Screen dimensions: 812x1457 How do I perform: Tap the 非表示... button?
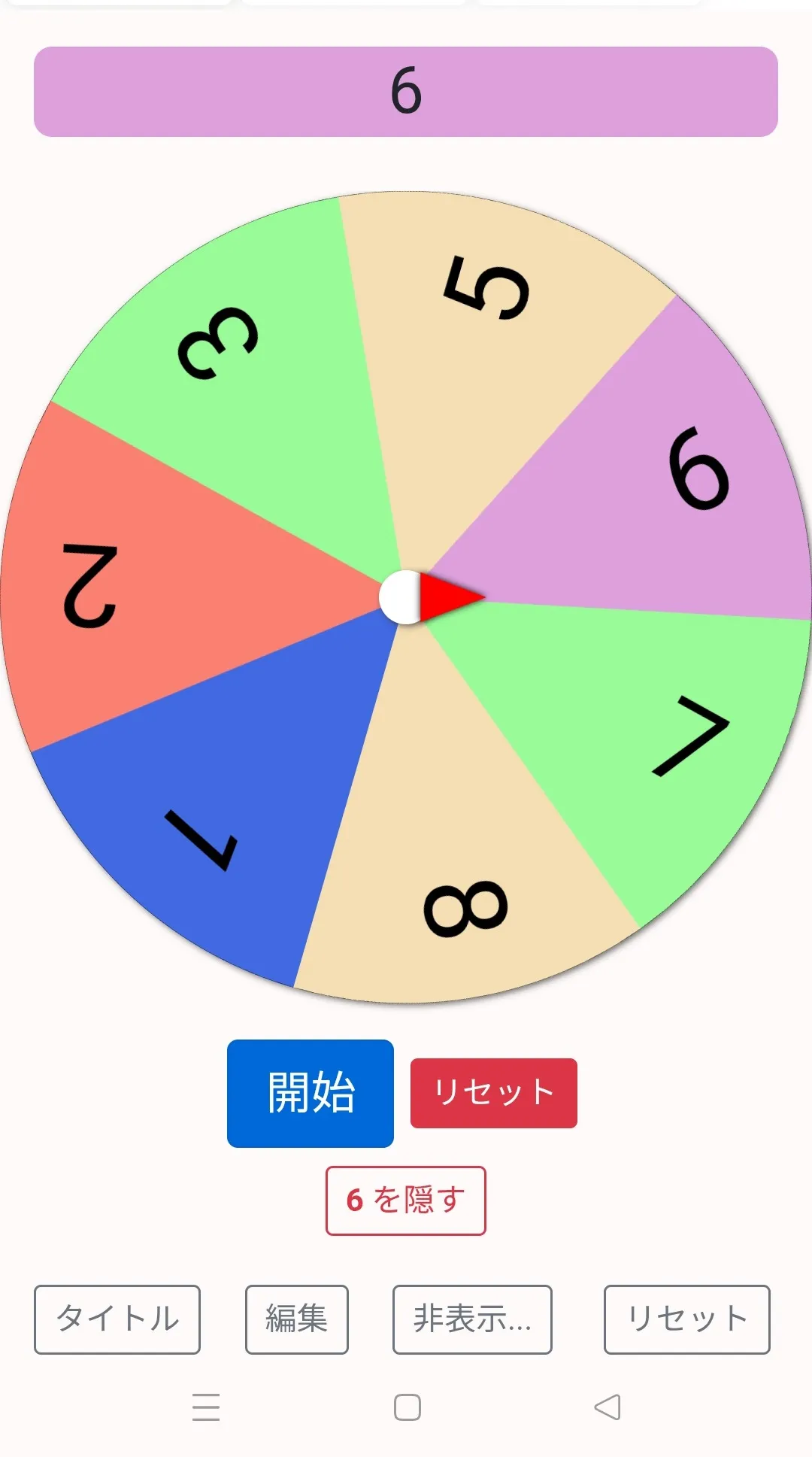click(472, 1319)
